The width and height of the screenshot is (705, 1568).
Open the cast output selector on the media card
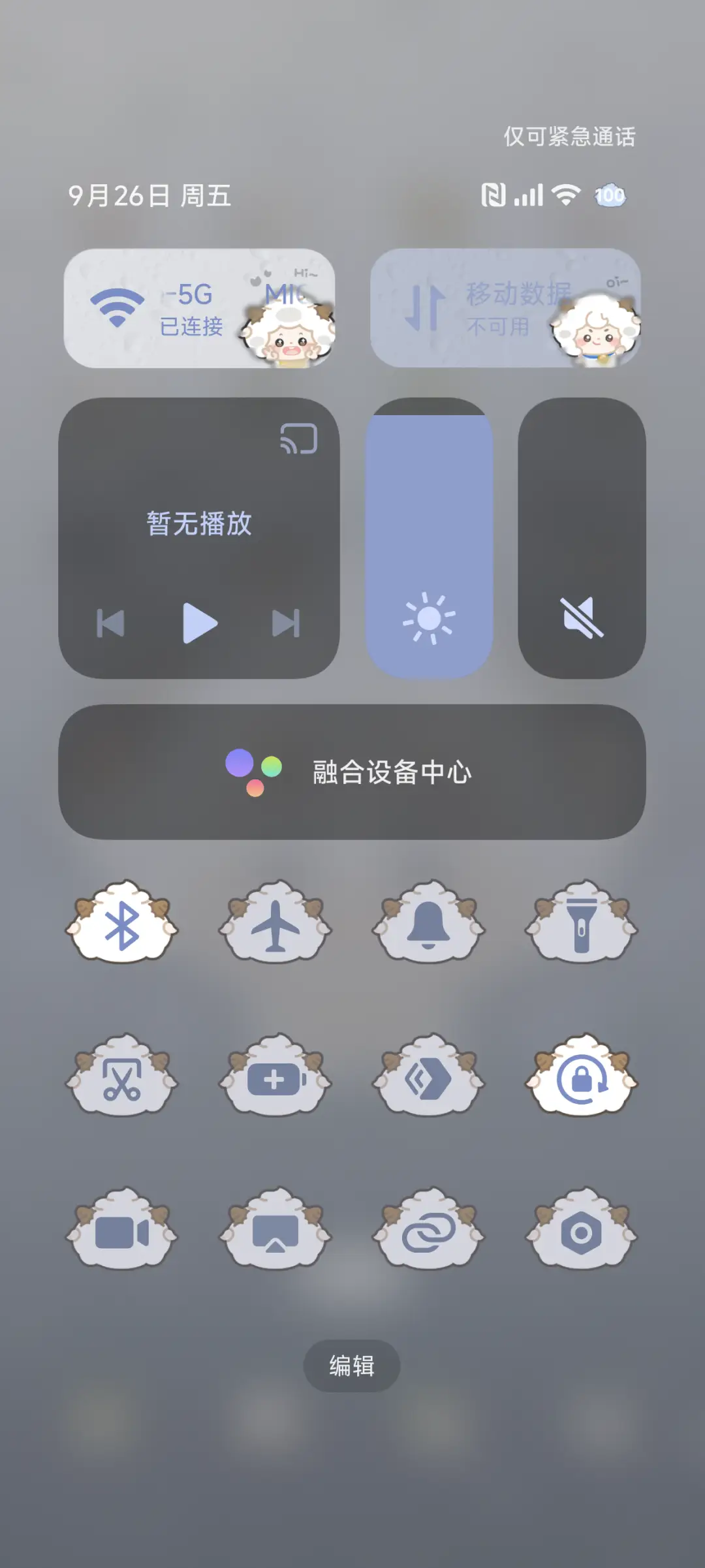300,439
